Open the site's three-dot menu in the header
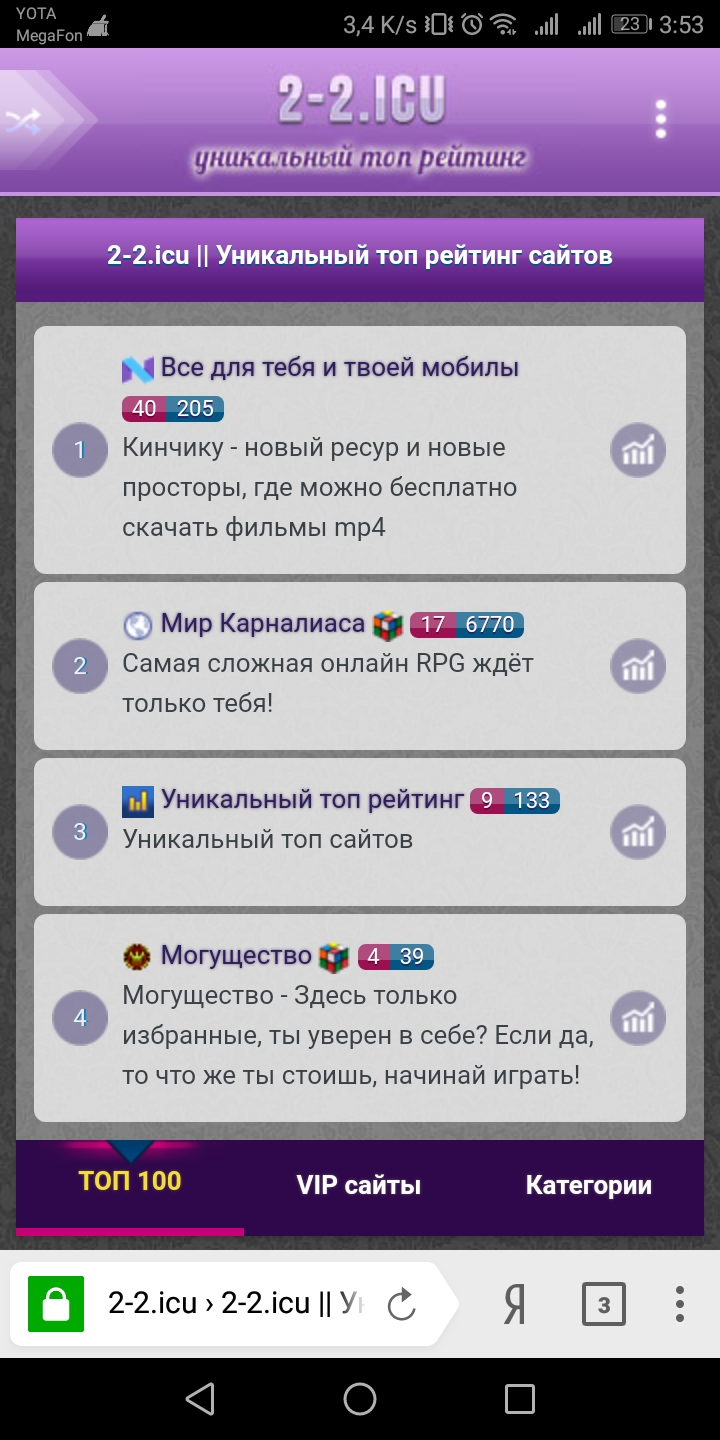 coord(660,119)
